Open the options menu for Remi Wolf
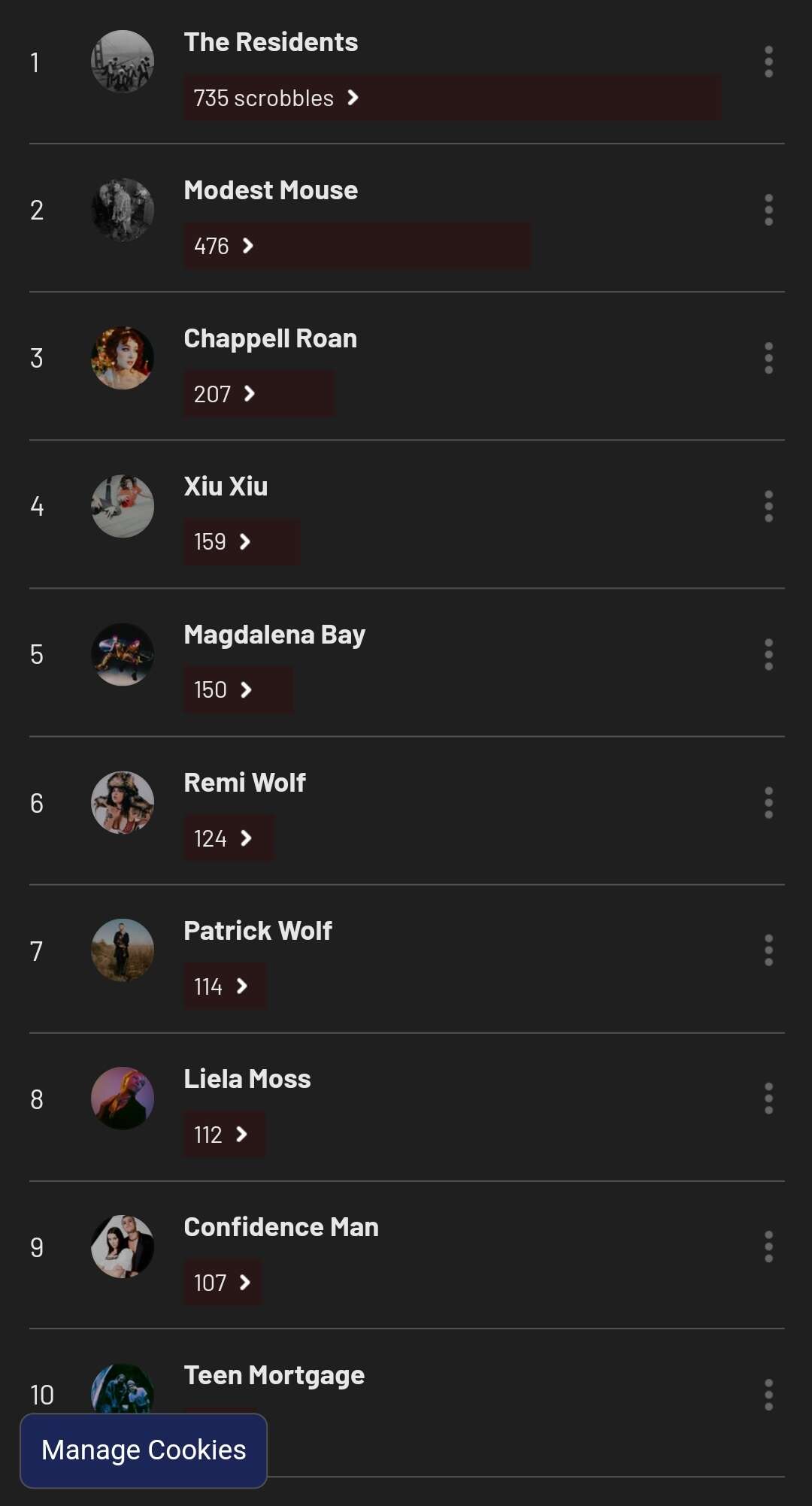Image resolution: width=812 pixels, height=1506 pixels. [x=768, y=803]
